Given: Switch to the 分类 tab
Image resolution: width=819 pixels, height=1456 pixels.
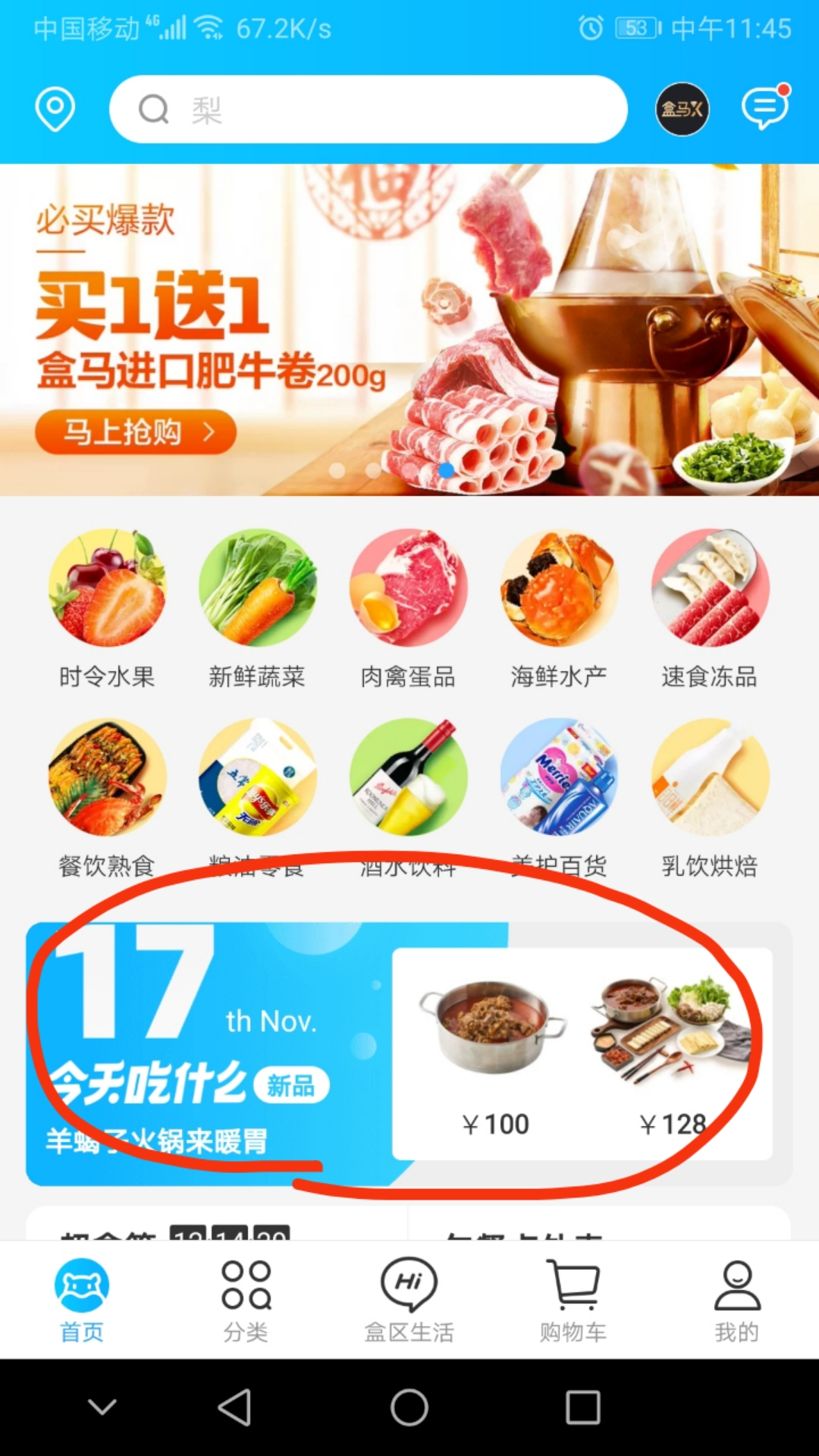Looking at the screenshot, I should click(246, 1300).
